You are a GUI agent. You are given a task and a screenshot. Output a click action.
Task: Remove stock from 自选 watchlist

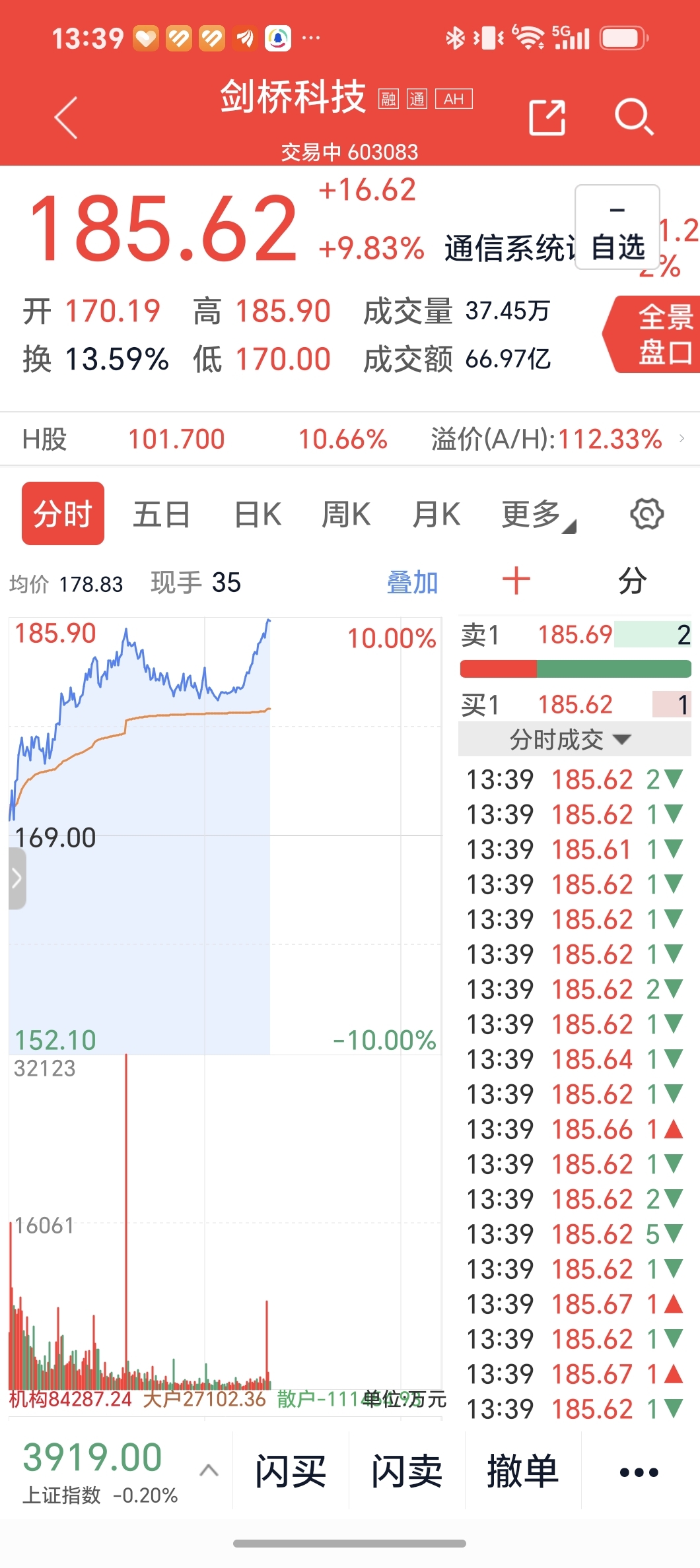[617, 227]
